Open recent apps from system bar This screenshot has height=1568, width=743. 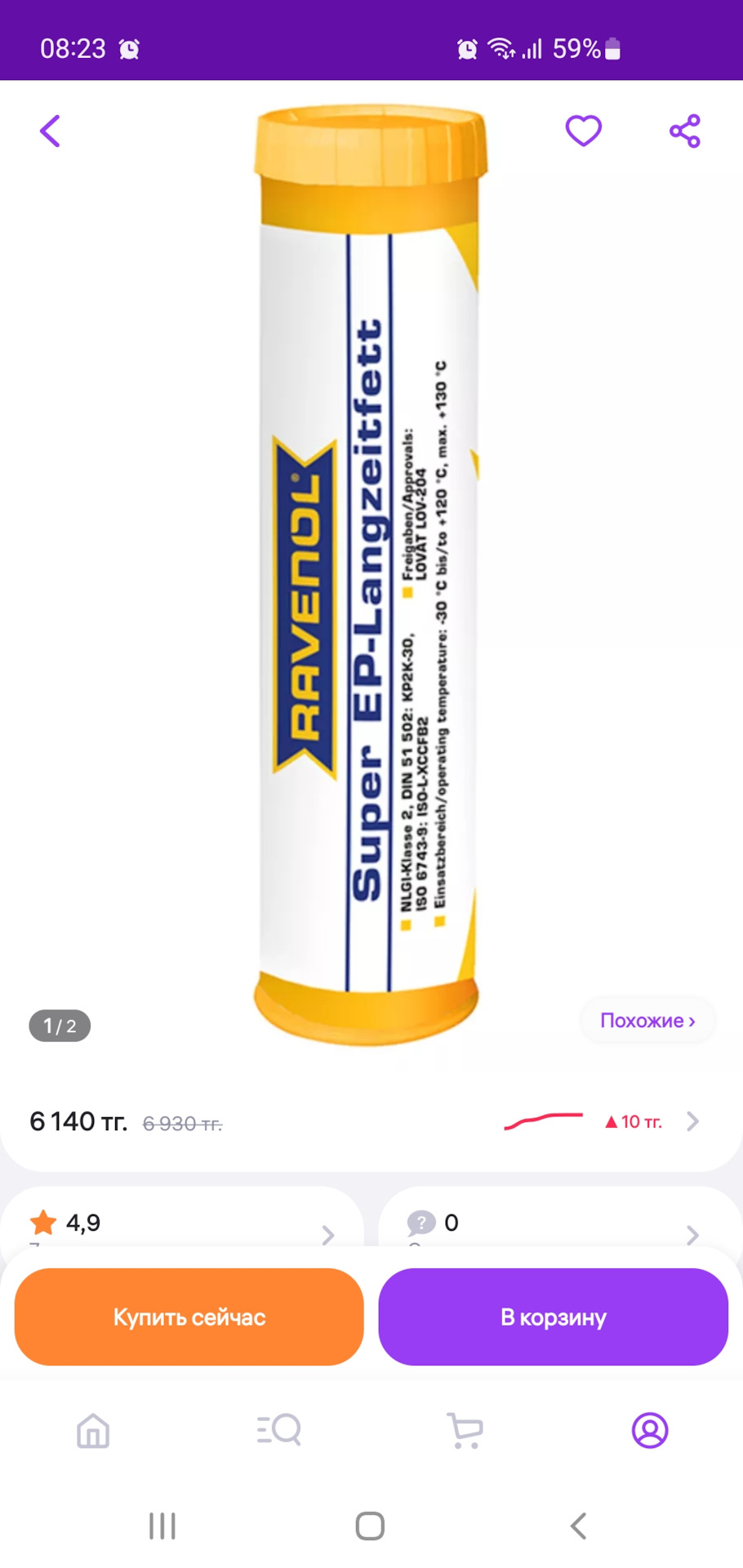click(x=162, y=1526)
